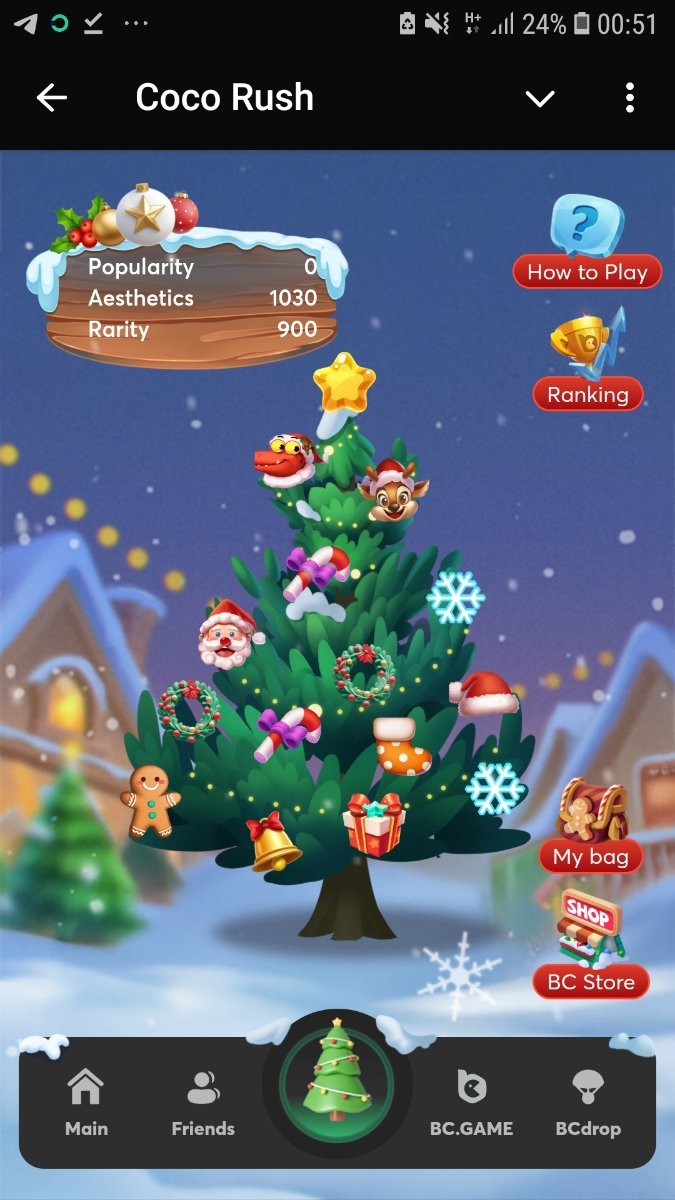Open the BCdrop tab
Viewport: 675px width, 1200px height.
tap(588, 1102)
